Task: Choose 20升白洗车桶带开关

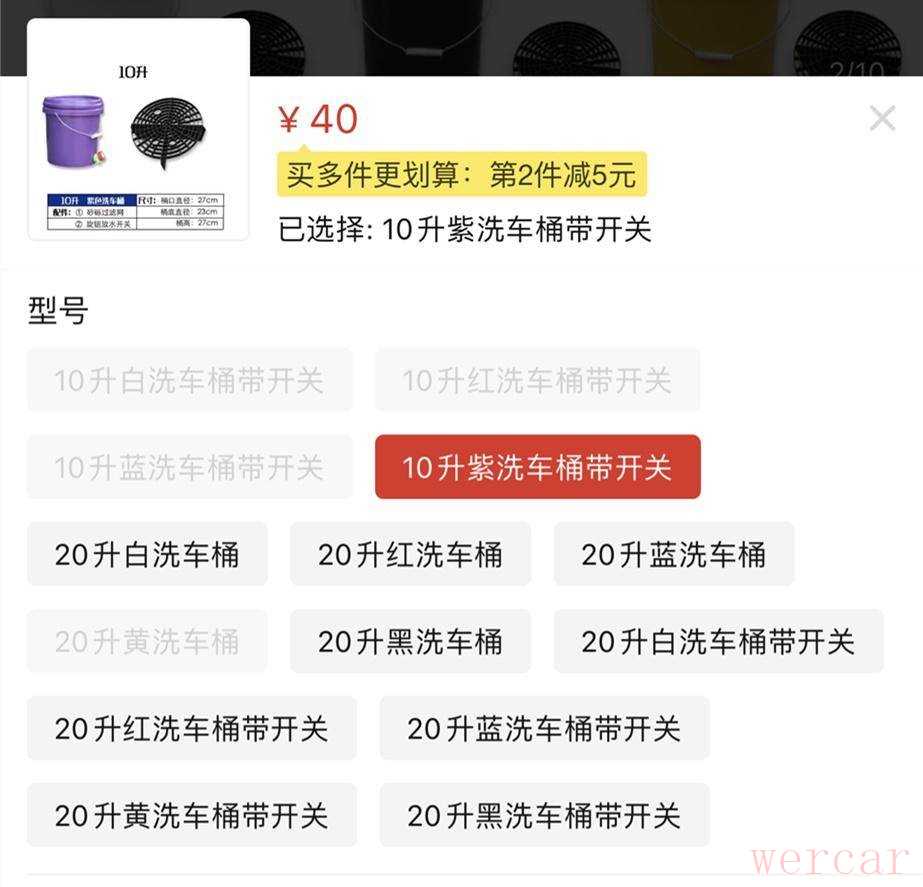Action: pos(718,641)
